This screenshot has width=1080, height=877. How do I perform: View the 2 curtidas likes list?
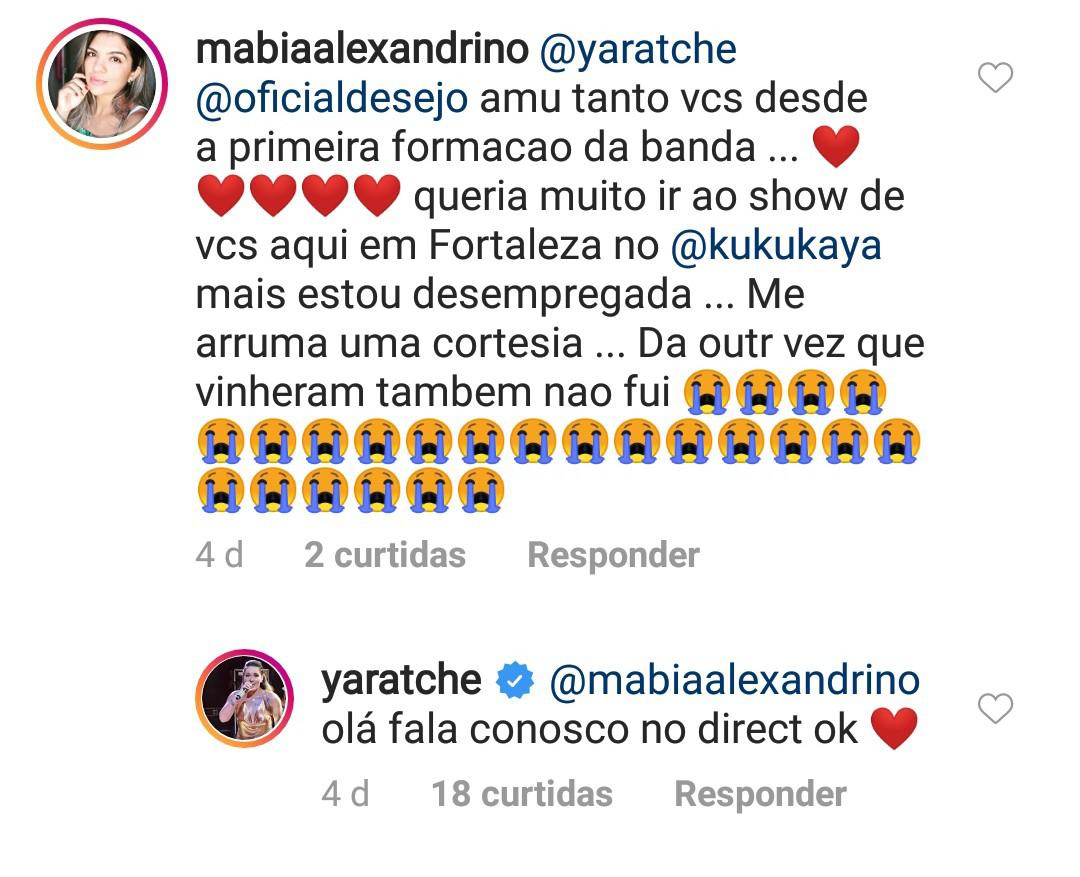(385, 555)
